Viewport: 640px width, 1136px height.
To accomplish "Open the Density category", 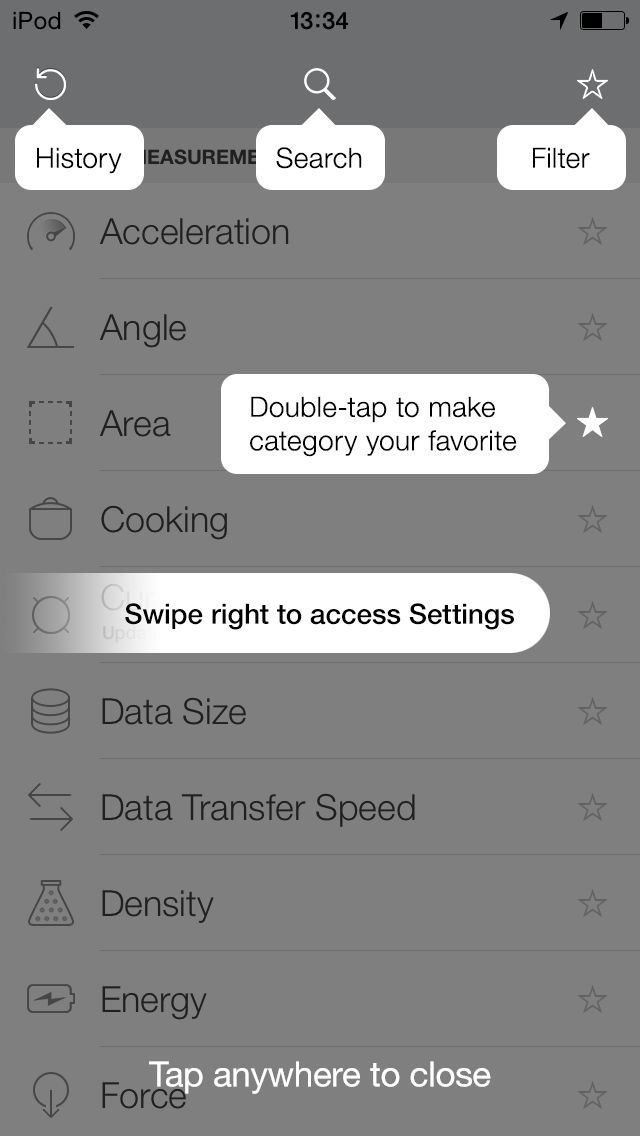I will point(320,903).
